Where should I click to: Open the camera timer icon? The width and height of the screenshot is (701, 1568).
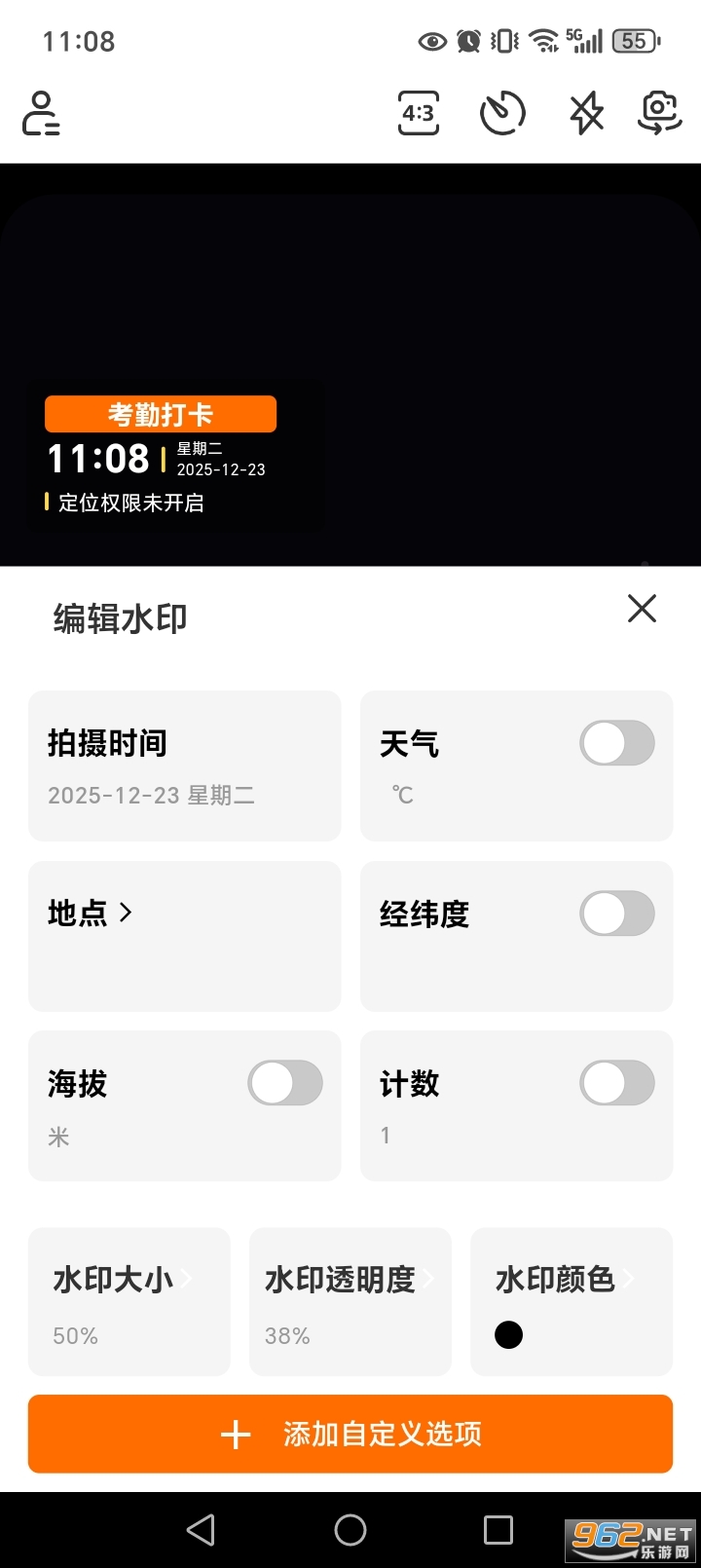click(x=501, y=114)
